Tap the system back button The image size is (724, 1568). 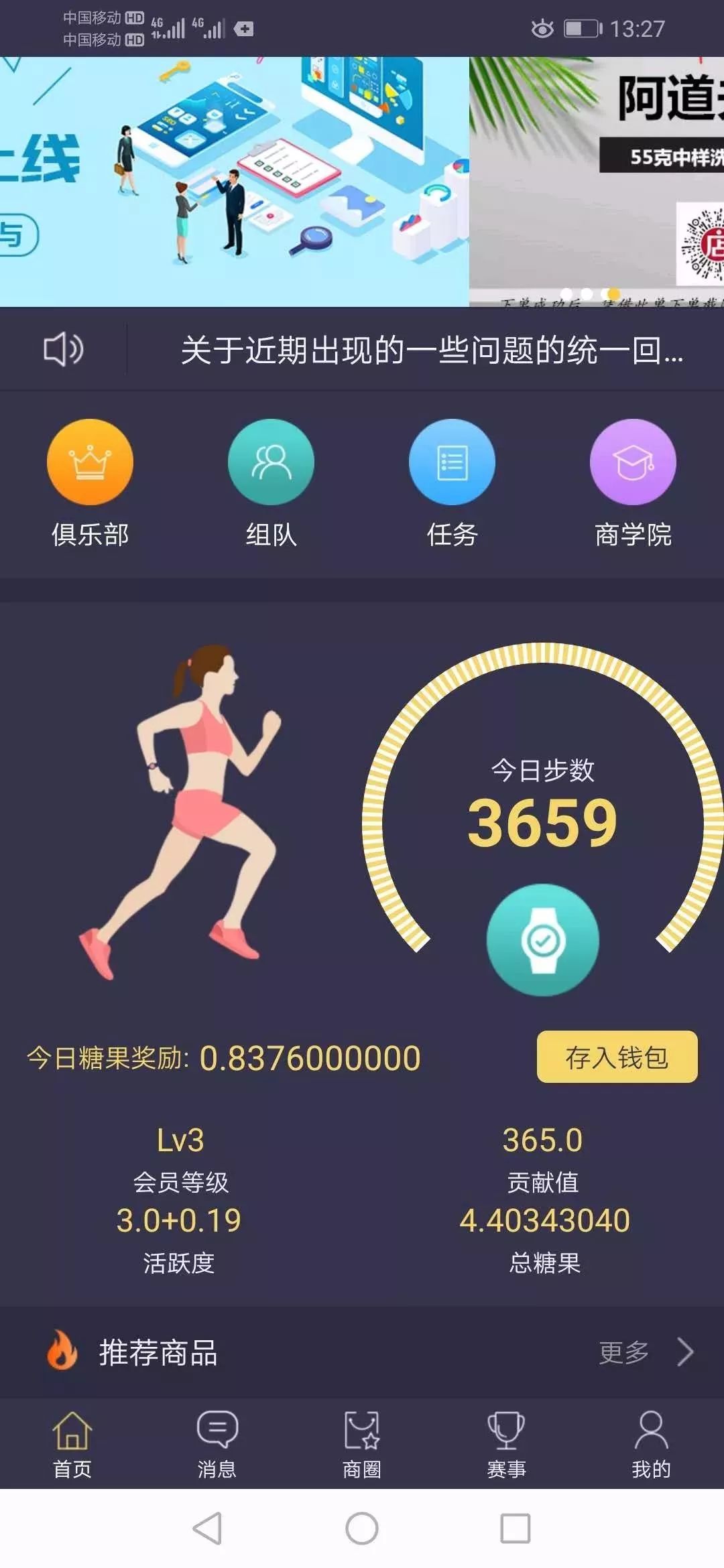tap(207, 1528)
